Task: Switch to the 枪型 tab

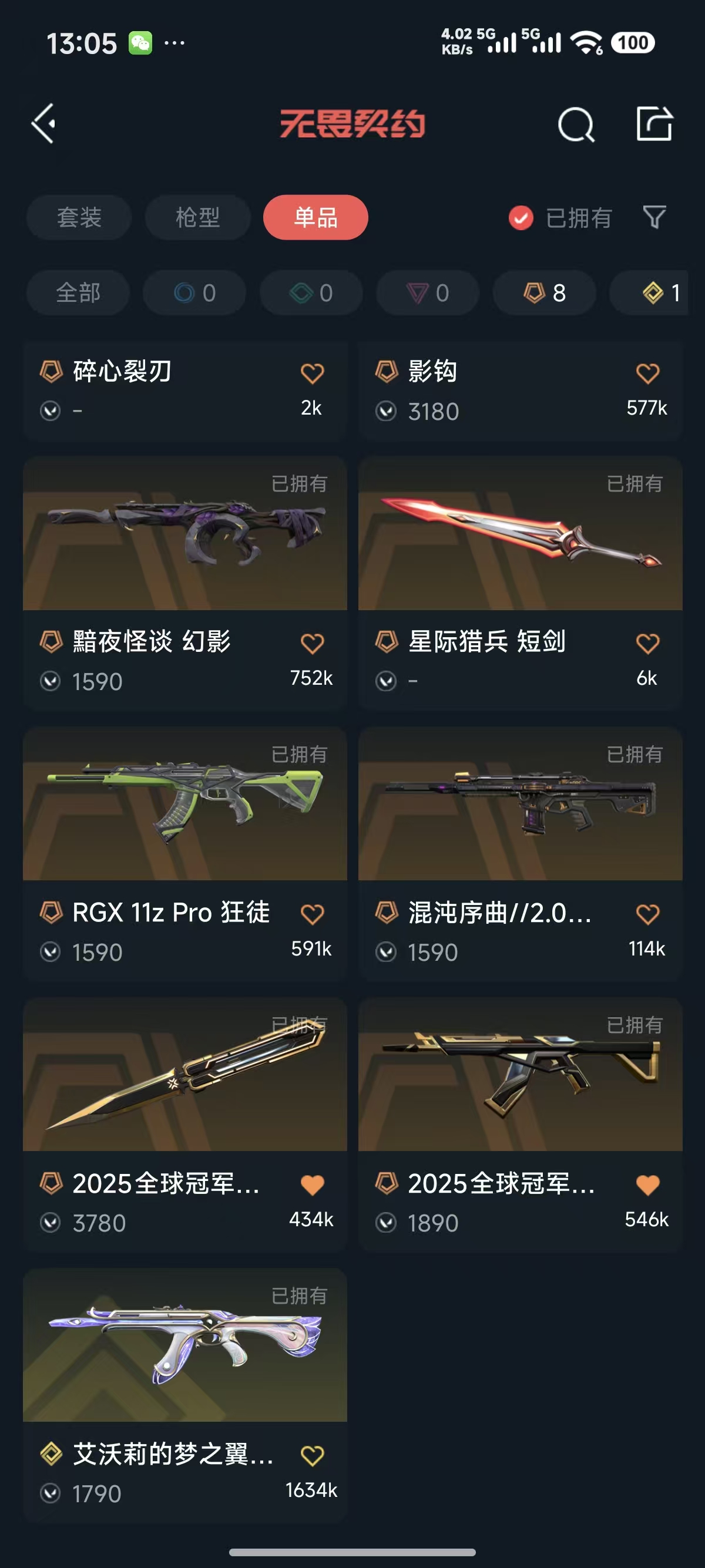Action: coord(197,217)
